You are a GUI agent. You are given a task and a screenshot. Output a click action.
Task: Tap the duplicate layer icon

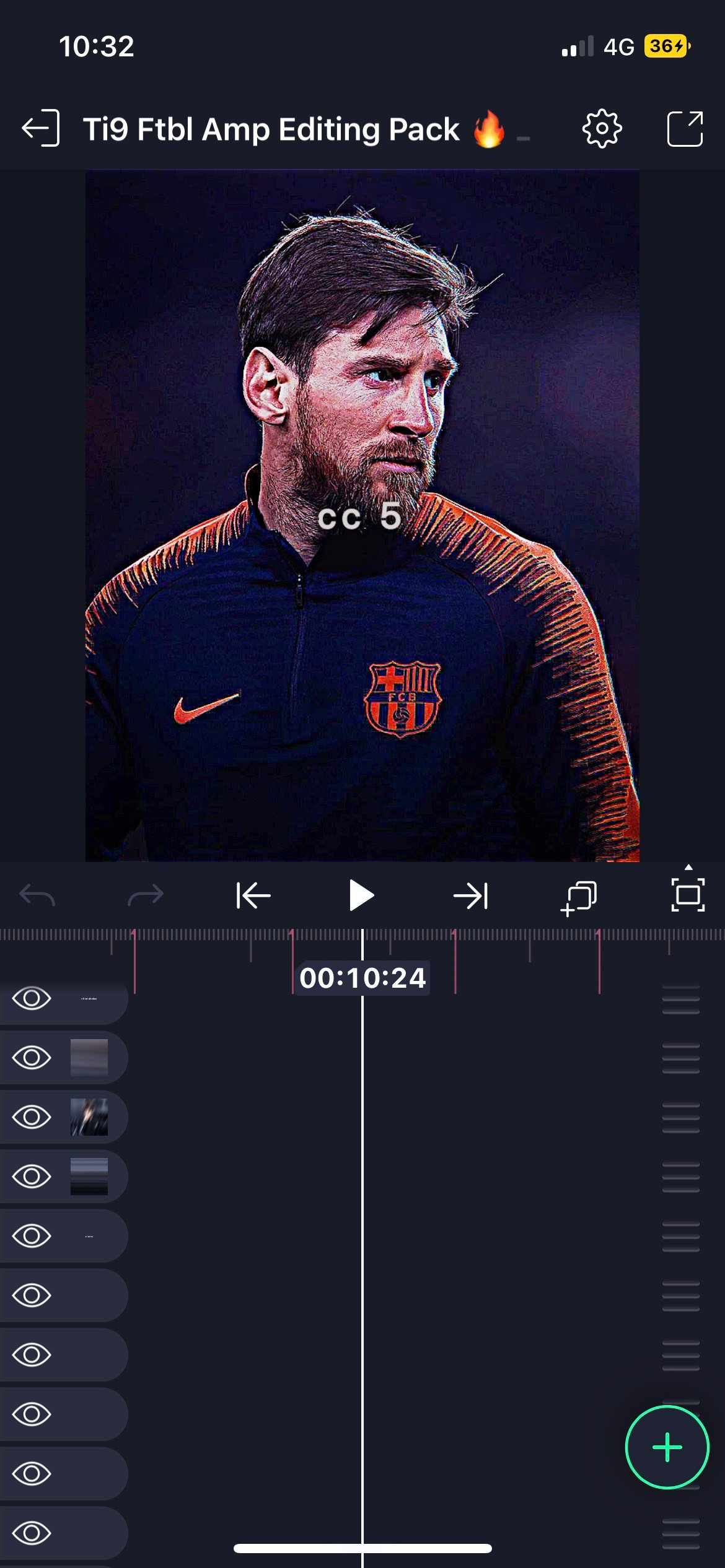[x=578, y=897]
